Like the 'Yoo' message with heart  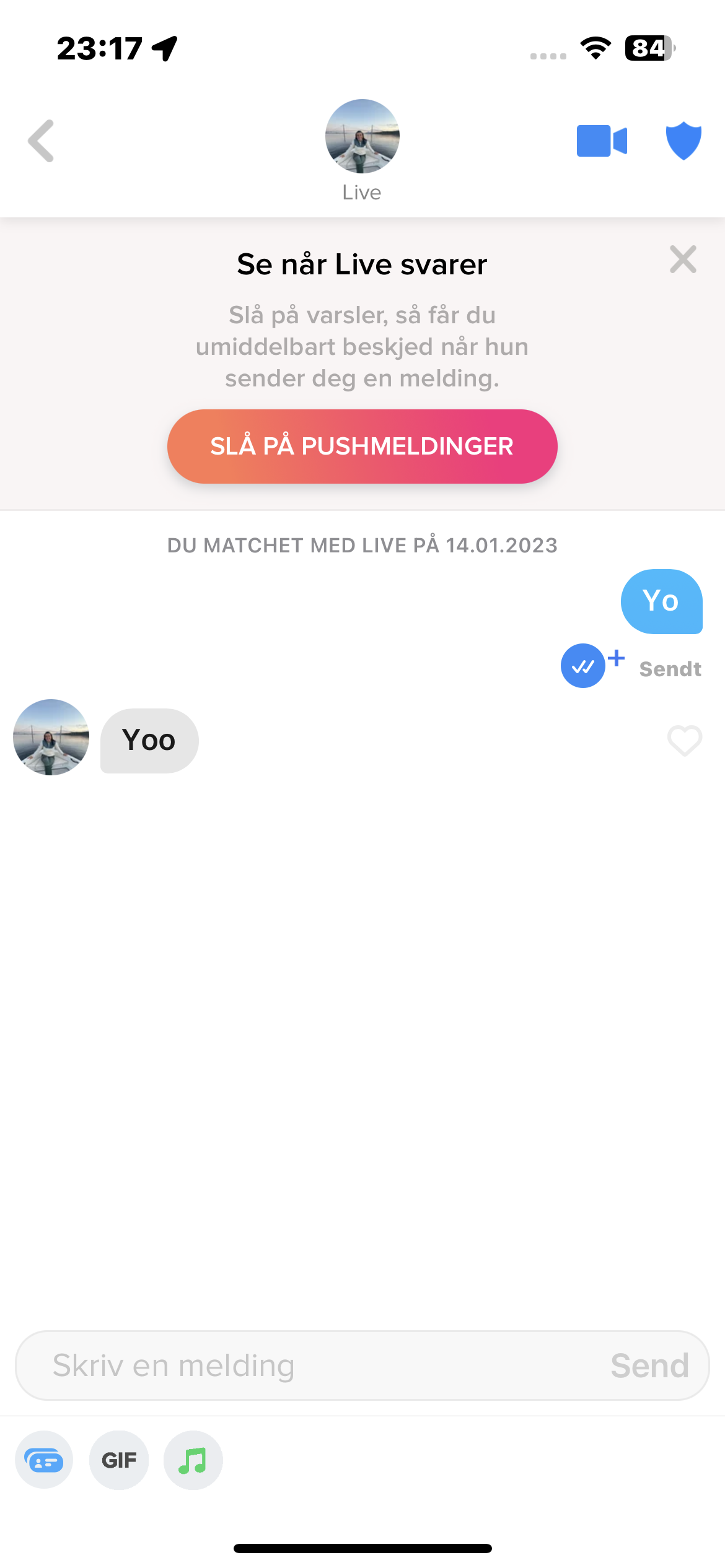[684, 740]
